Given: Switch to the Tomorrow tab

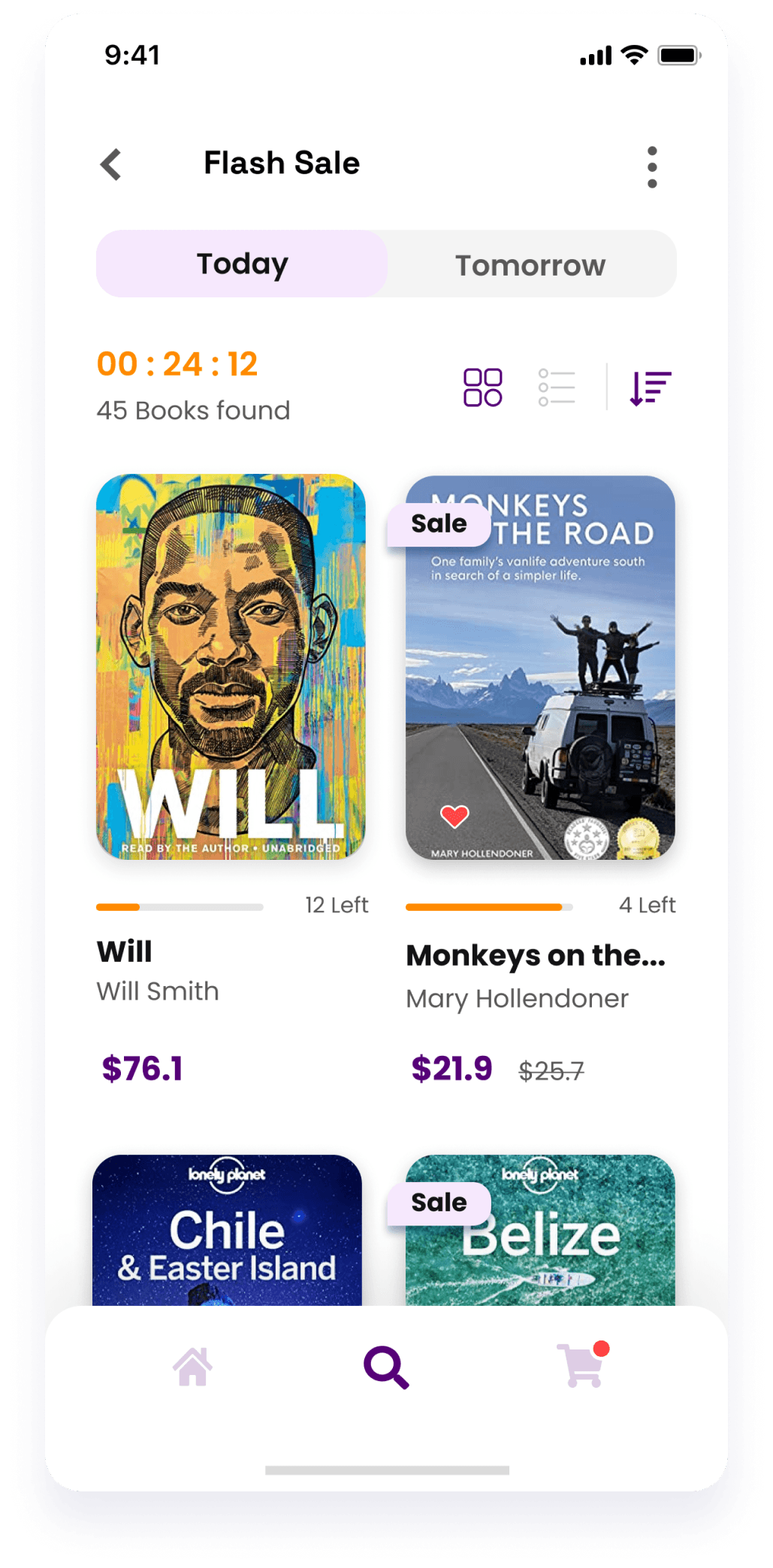Looking at the screenshot, I should [x=530, y=265].
